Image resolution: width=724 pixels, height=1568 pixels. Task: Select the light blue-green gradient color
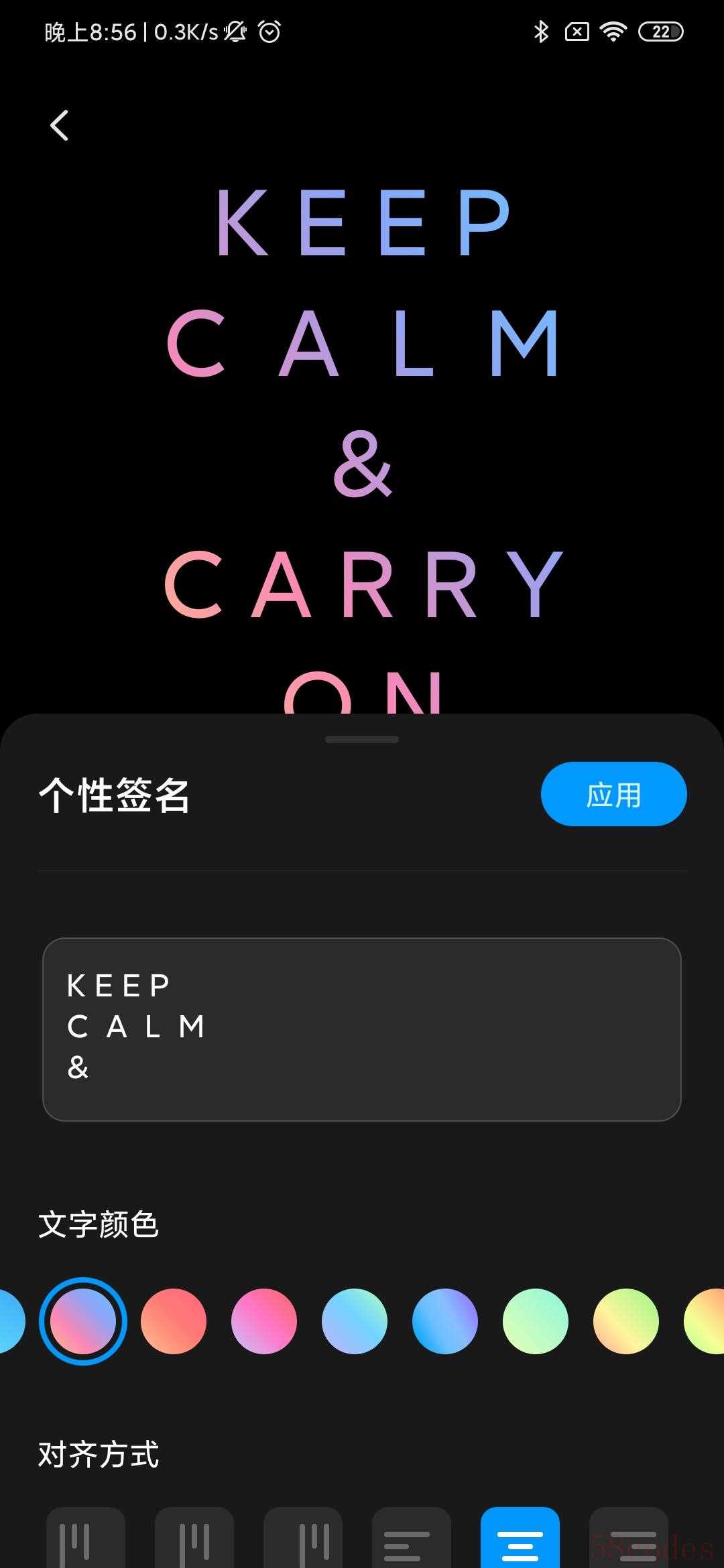(x=355, y=1321)
